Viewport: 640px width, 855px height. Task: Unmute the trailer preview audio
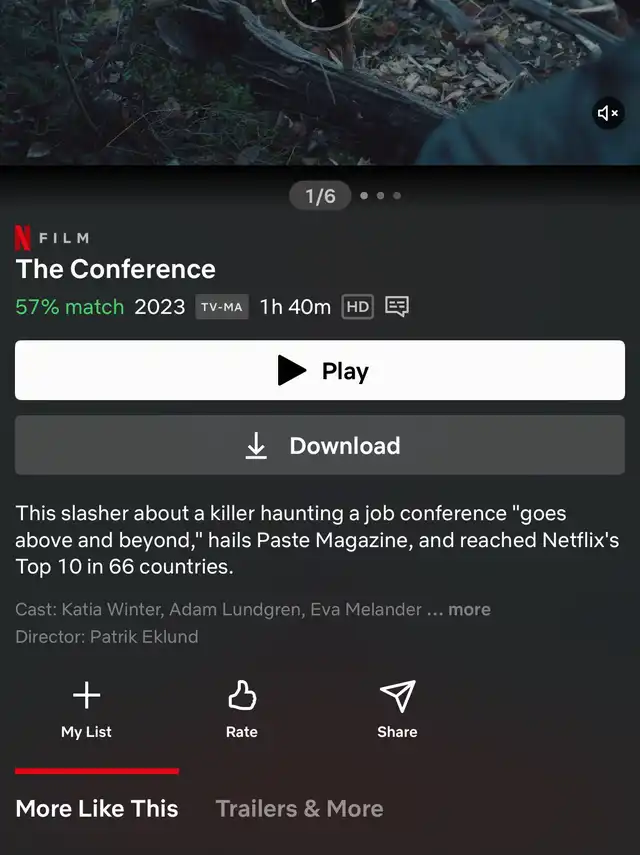tap(608, 113)
